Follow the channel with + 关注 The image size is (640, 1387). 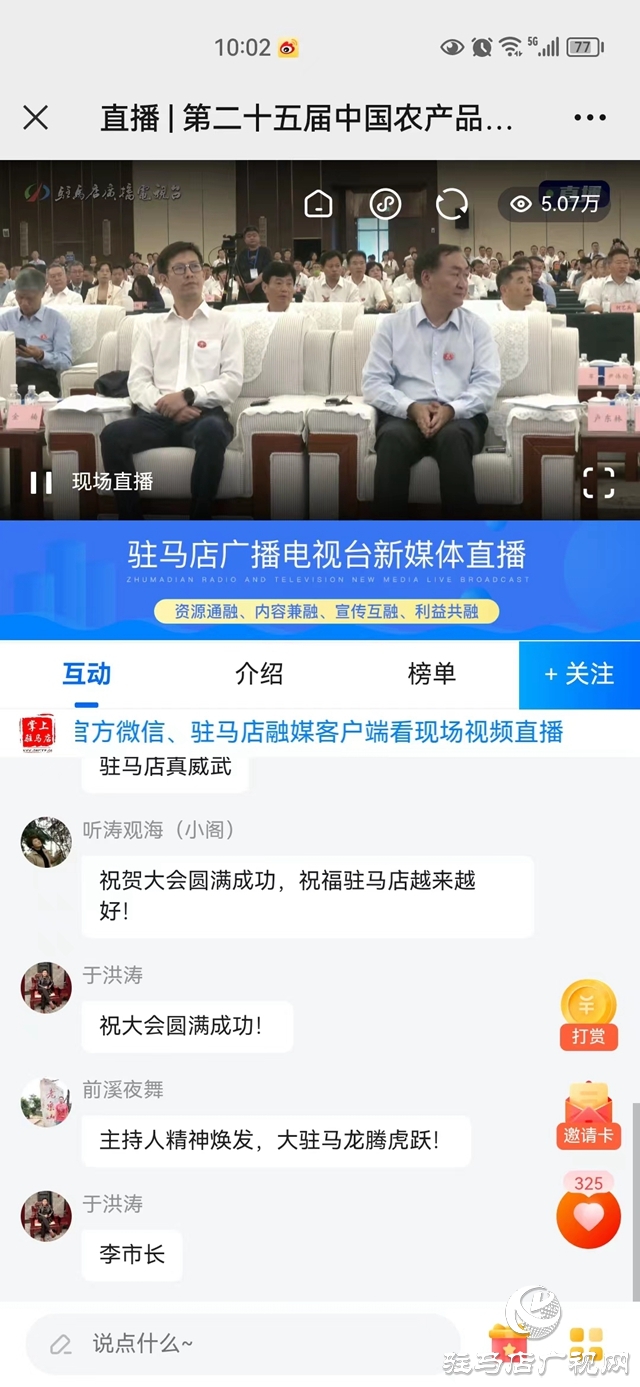tap(579, 674)
